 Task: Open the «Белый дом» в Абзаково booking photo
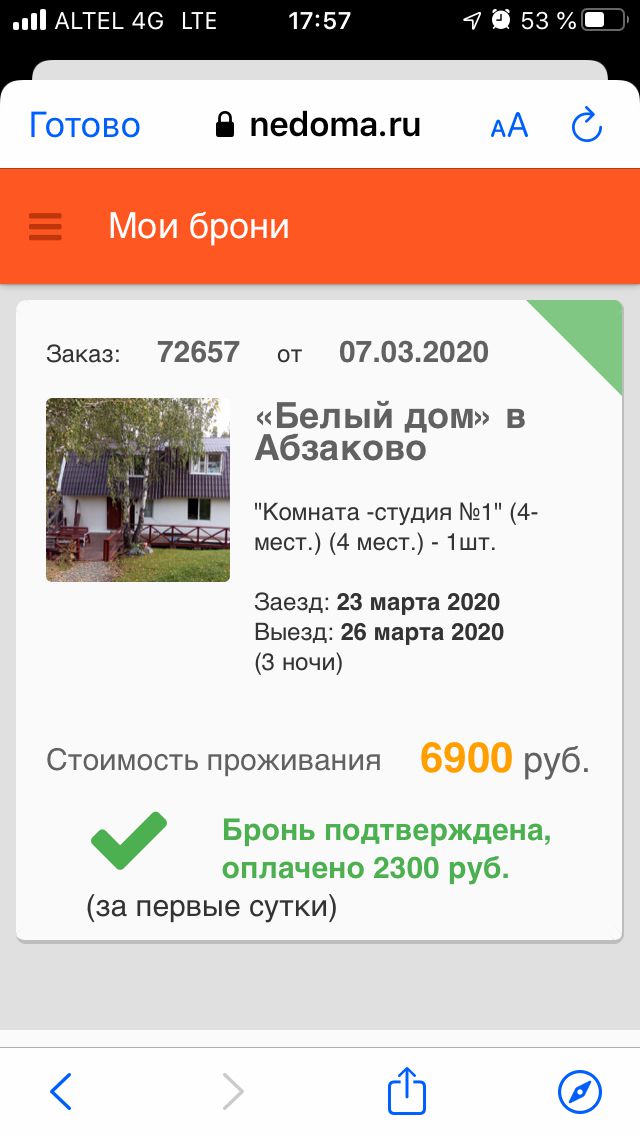(x=138, y=490)
